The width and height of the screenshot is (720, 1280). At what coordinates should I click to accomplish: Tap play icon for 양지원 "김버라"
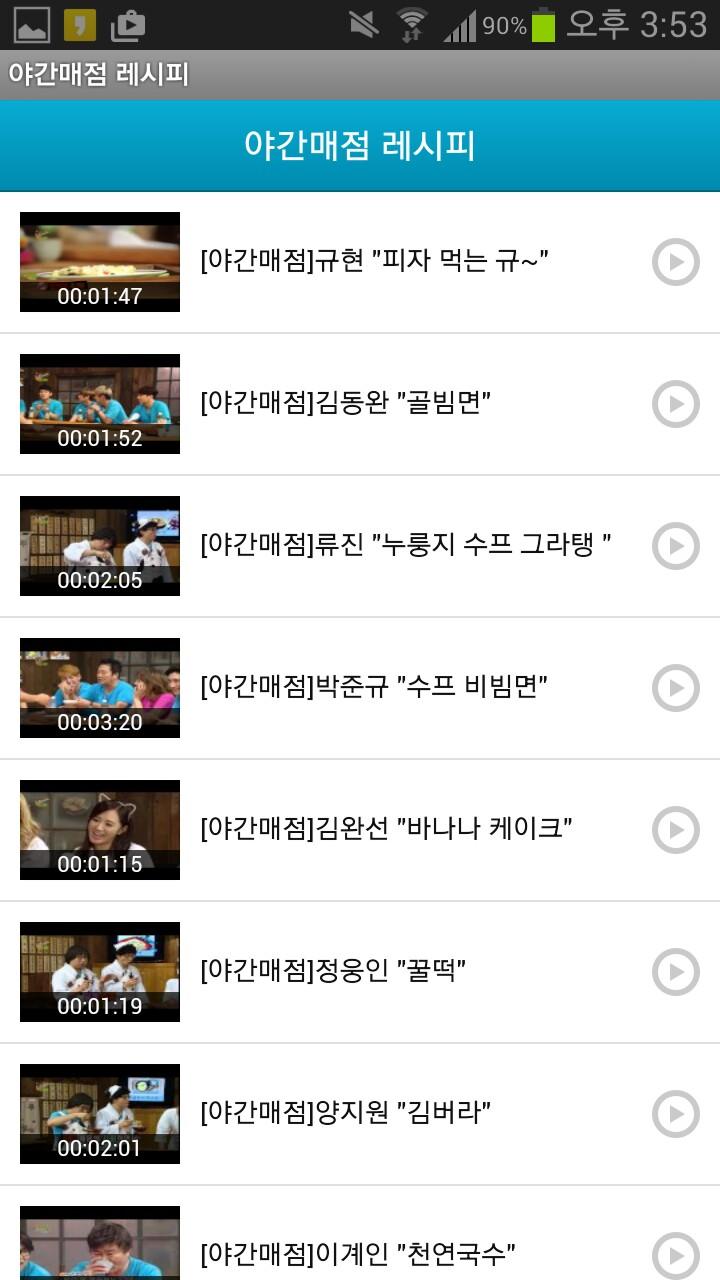pos(675,1114)
